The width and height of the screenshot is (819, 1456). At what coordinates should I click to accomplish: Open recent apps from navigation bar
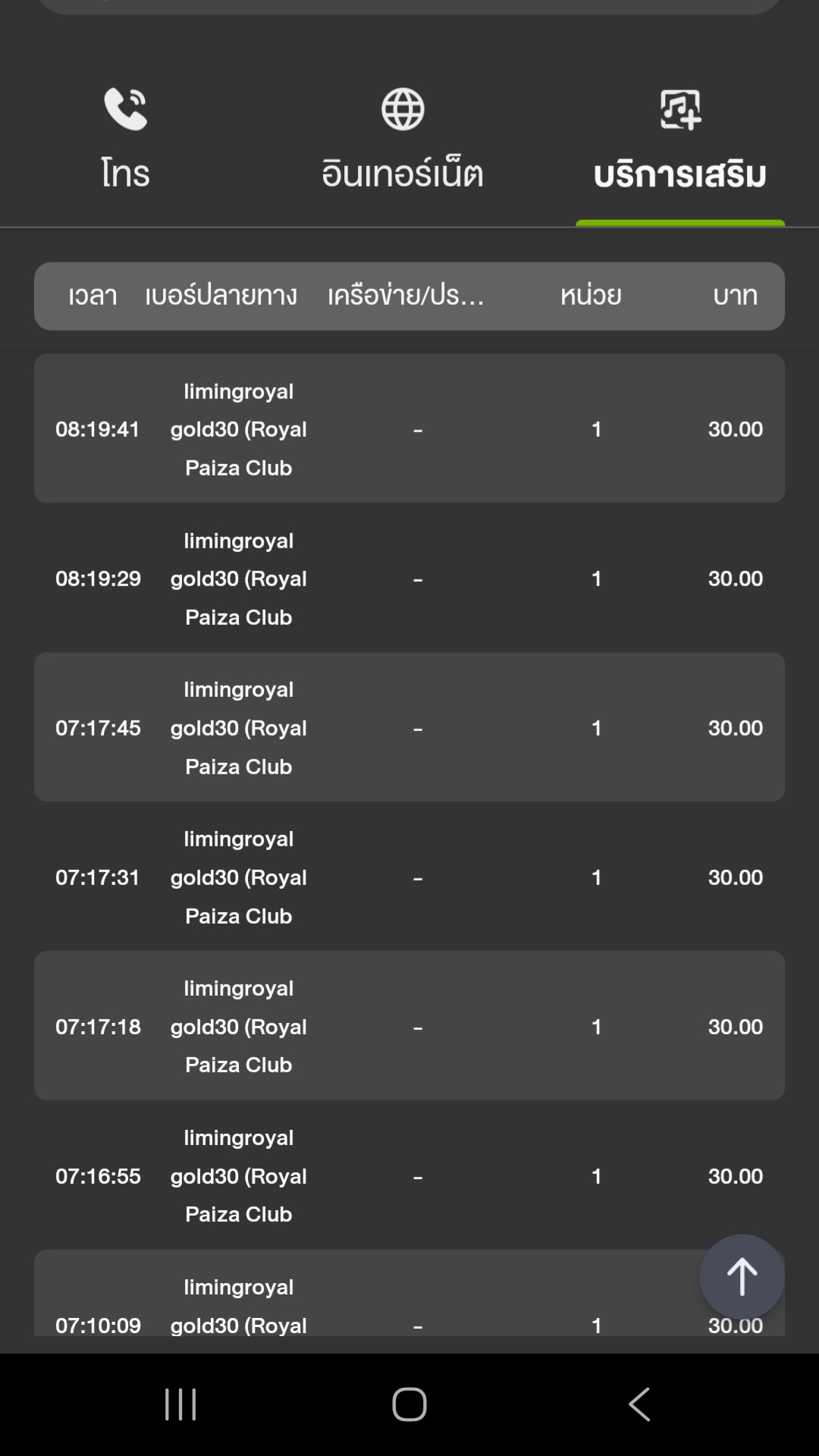tap(180, 1404)
